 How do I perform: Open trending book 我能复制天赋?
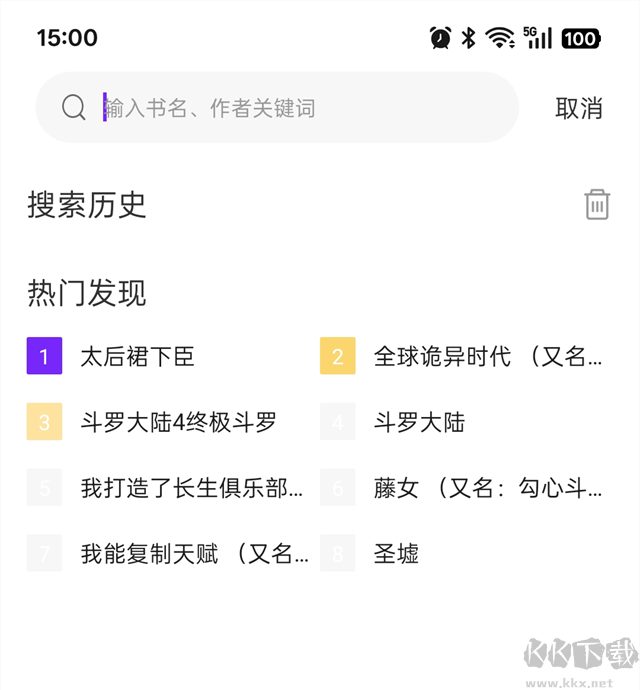(x=194, y=553)
